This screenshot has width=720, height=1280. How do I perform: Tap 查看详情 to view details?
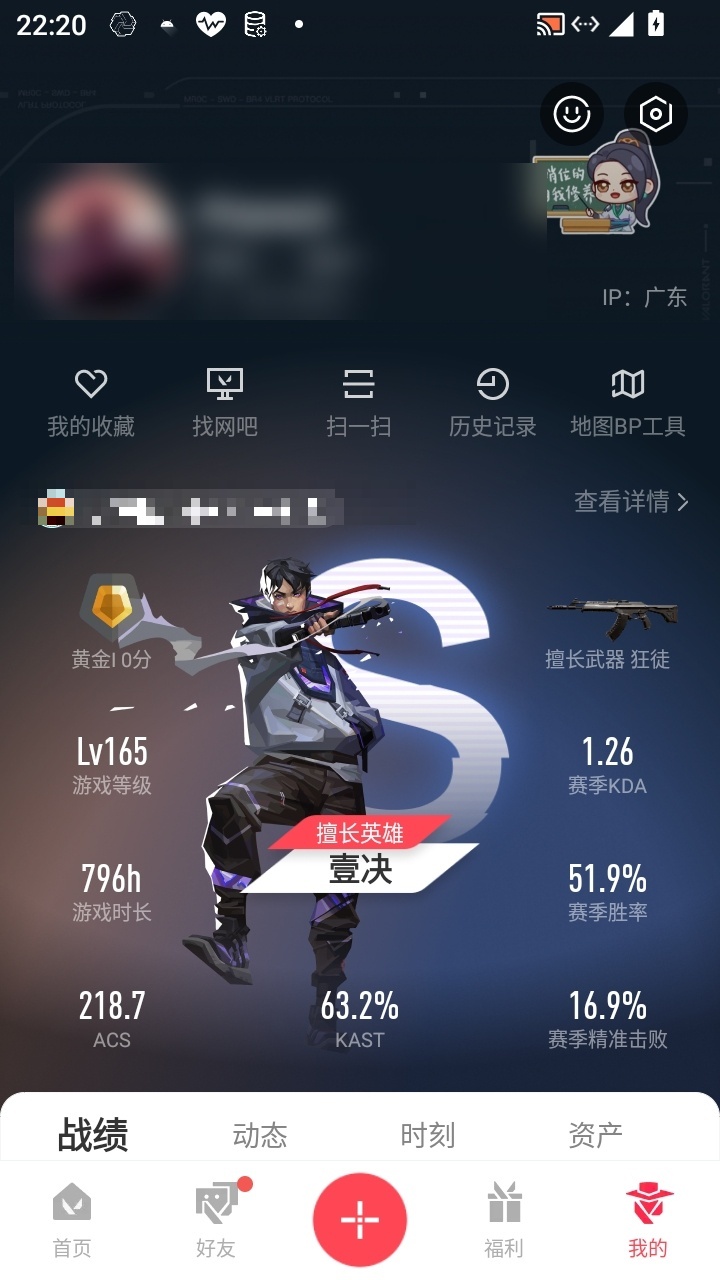pyautogui.click(x=632, y=501)
